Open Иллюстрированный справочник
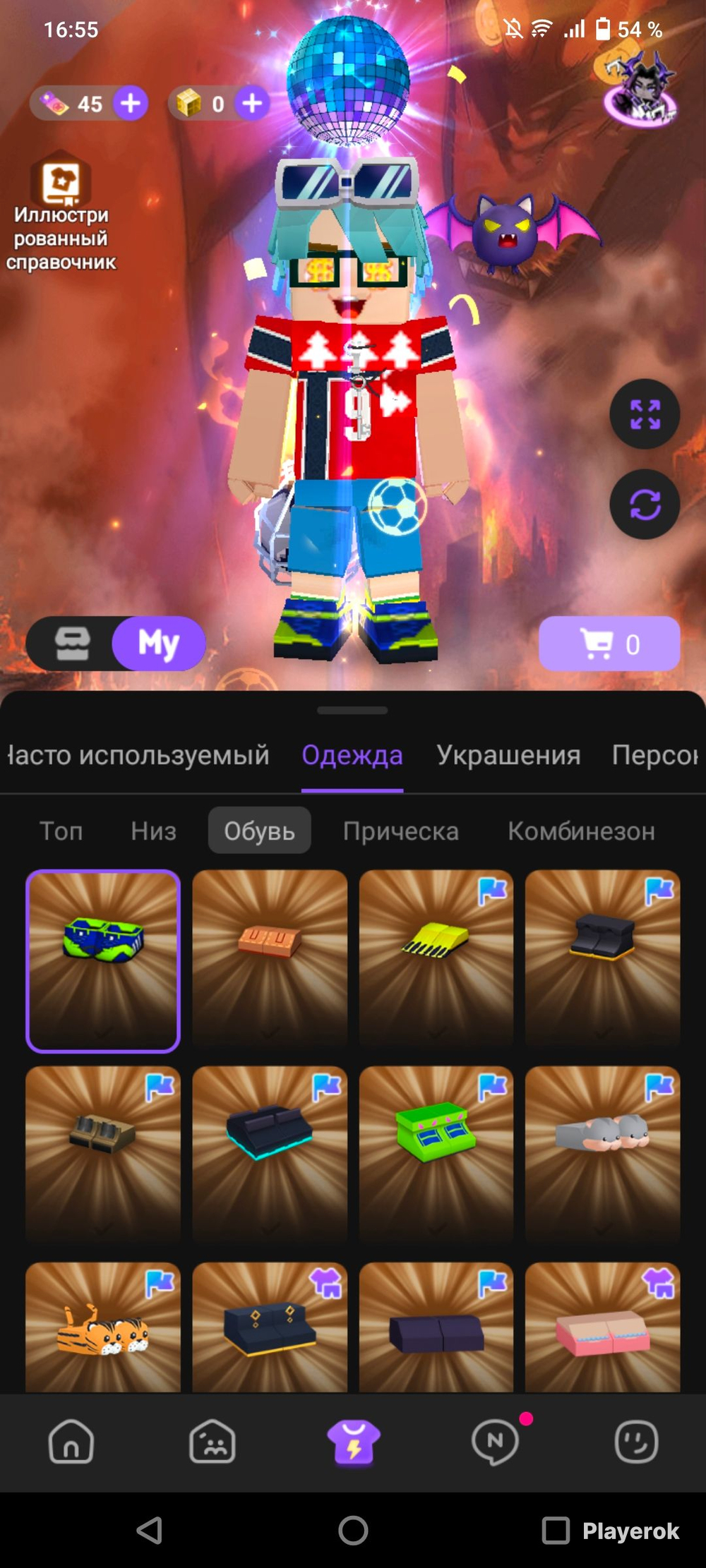 point(61,212)
